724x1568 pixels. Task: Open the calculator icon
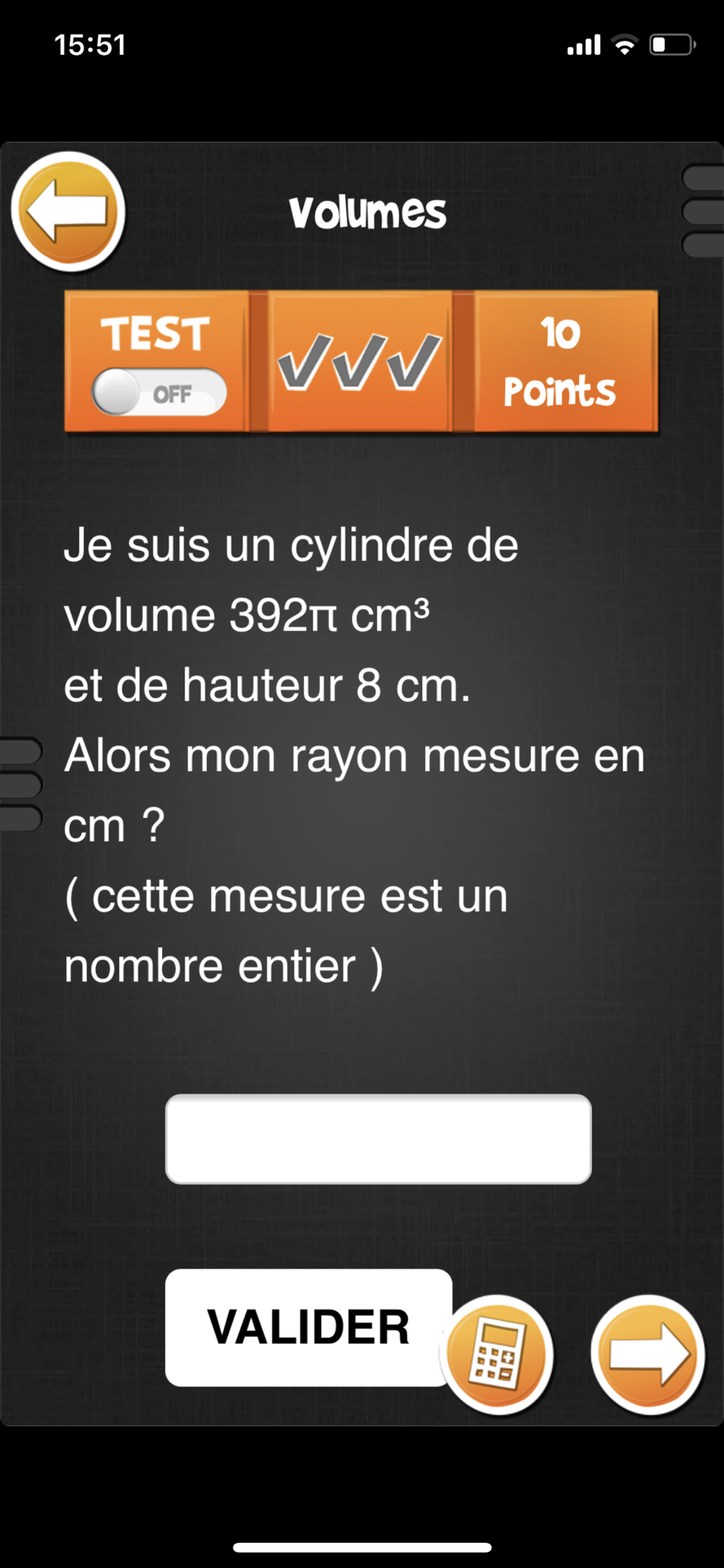(x=497, y=1355)
